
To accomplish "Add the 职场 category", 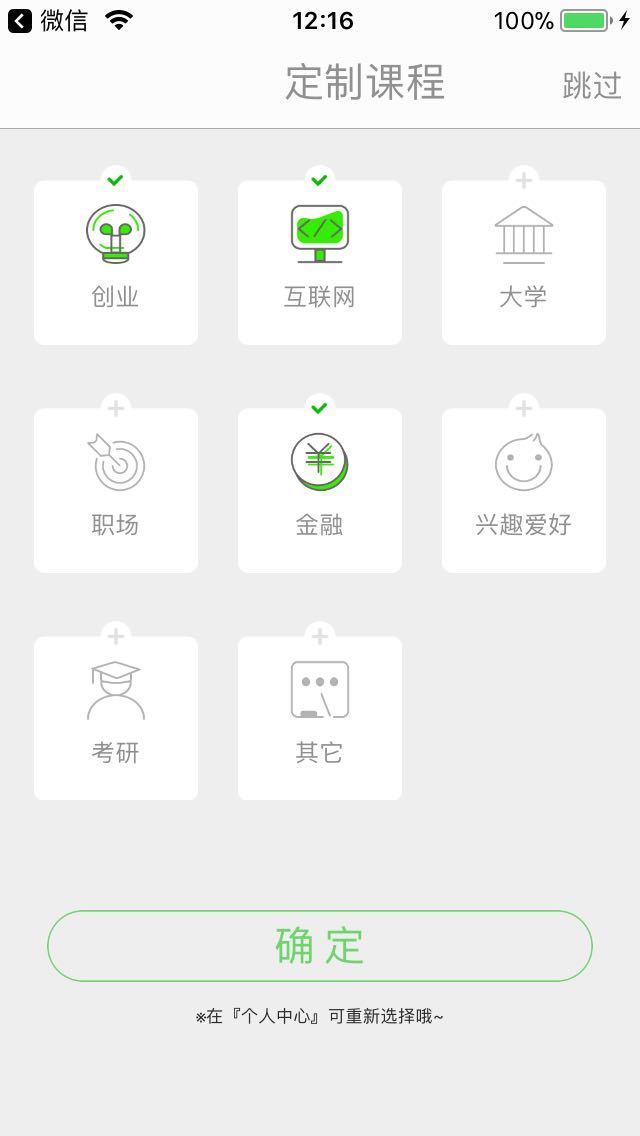I will 116,490.
